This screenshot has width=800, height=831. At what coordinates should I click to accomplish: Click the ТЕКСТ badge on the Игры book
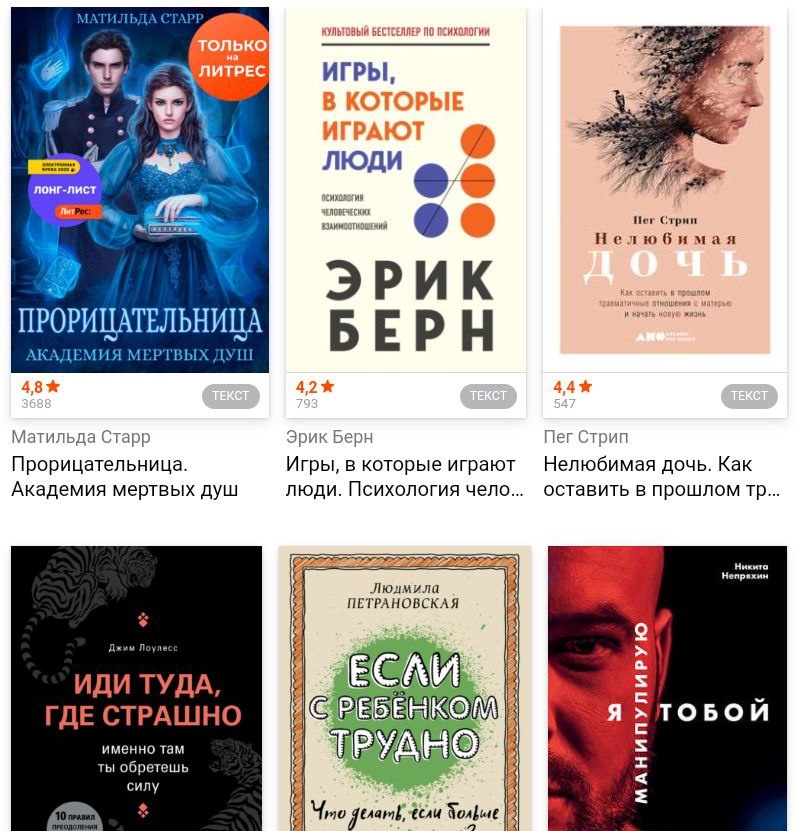tap(488, 396)
